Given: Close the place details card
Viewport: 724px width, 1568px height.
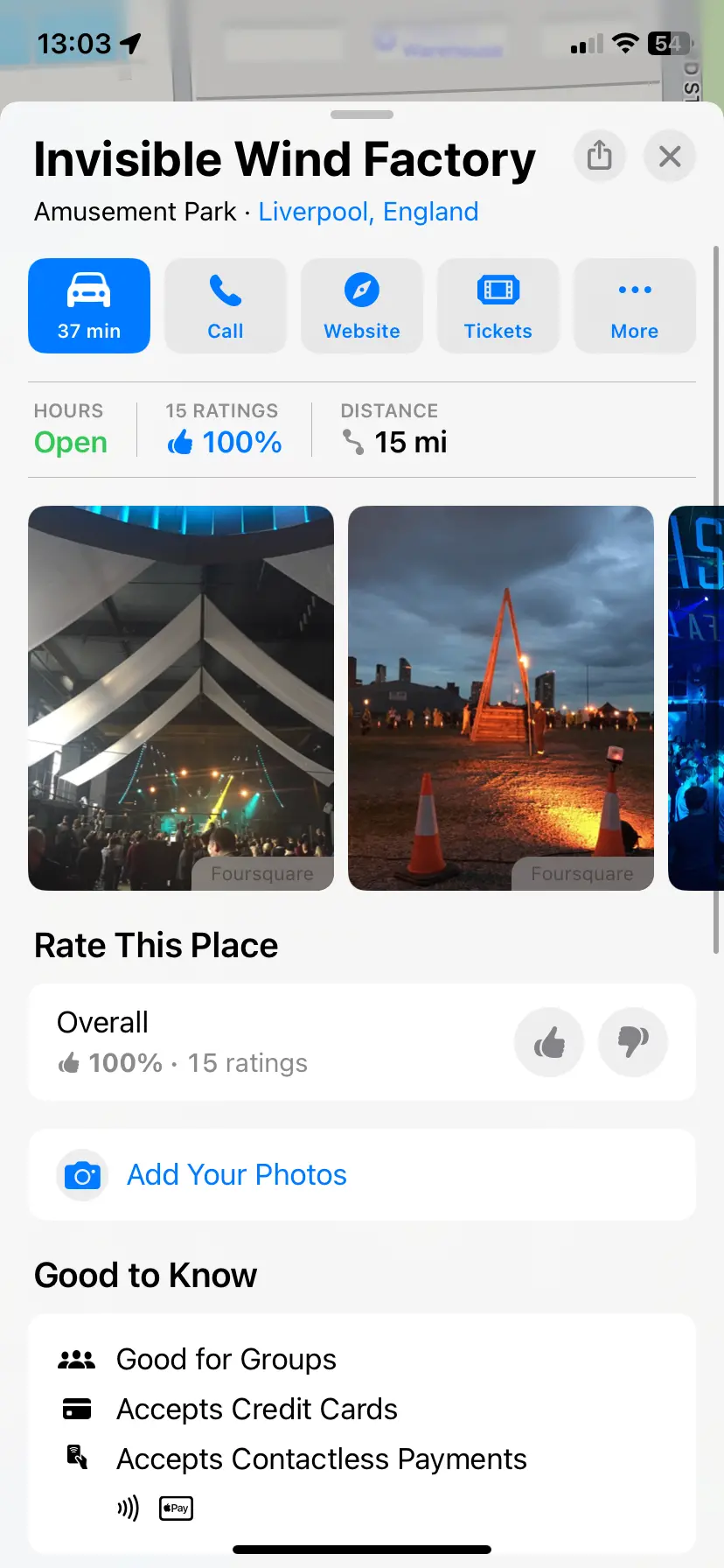Looking at the screenshot, I should (669, 157).
